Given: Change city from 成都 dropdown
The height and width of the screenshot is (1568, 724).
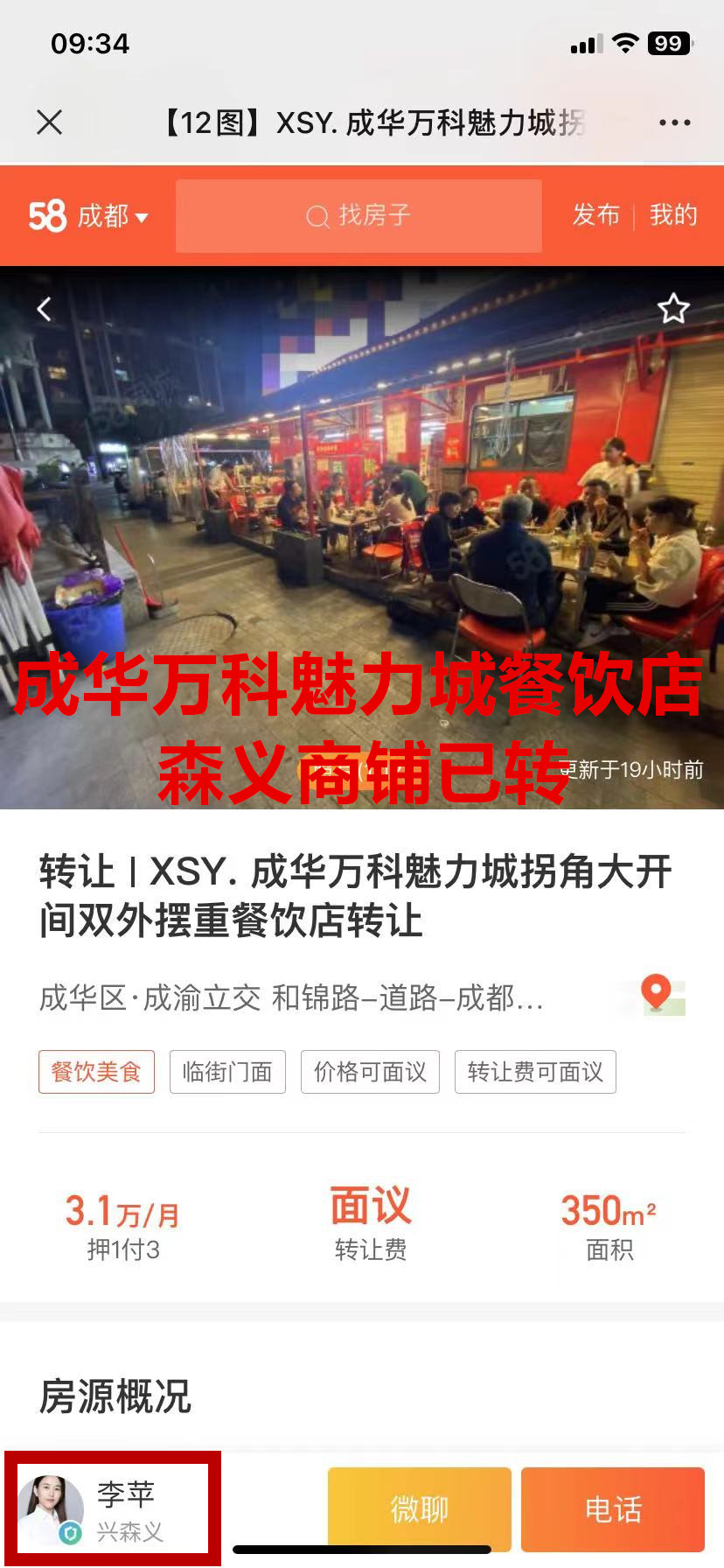Looking at the screenshot, I should (x=112, y=215).
